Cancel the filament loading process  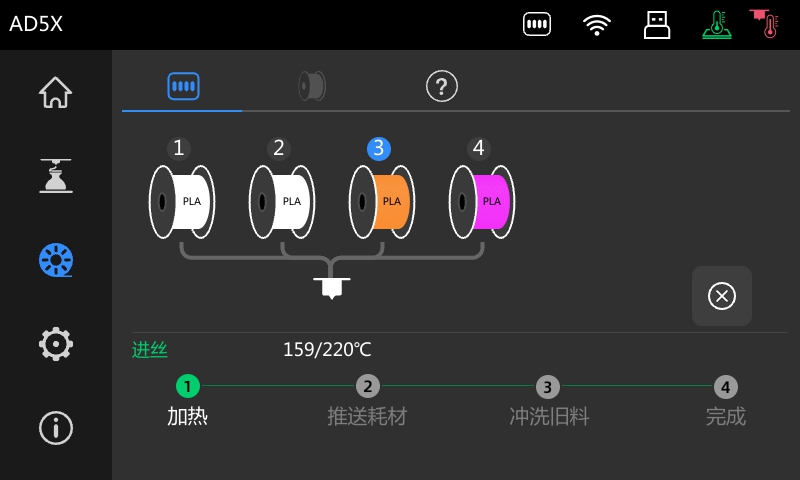tap(721, 296)
